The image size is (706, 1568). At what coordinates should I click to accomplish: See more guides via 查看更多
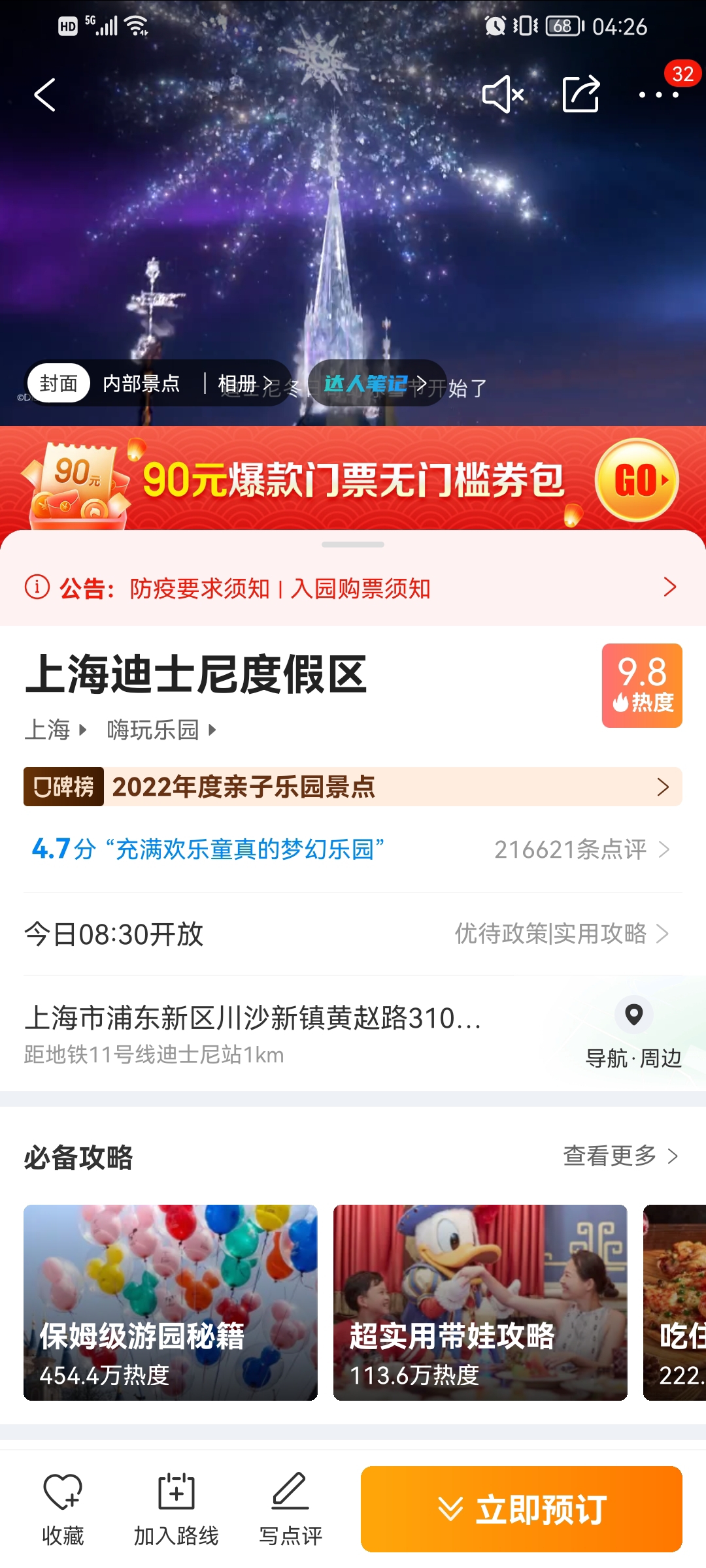(620, 1156)
